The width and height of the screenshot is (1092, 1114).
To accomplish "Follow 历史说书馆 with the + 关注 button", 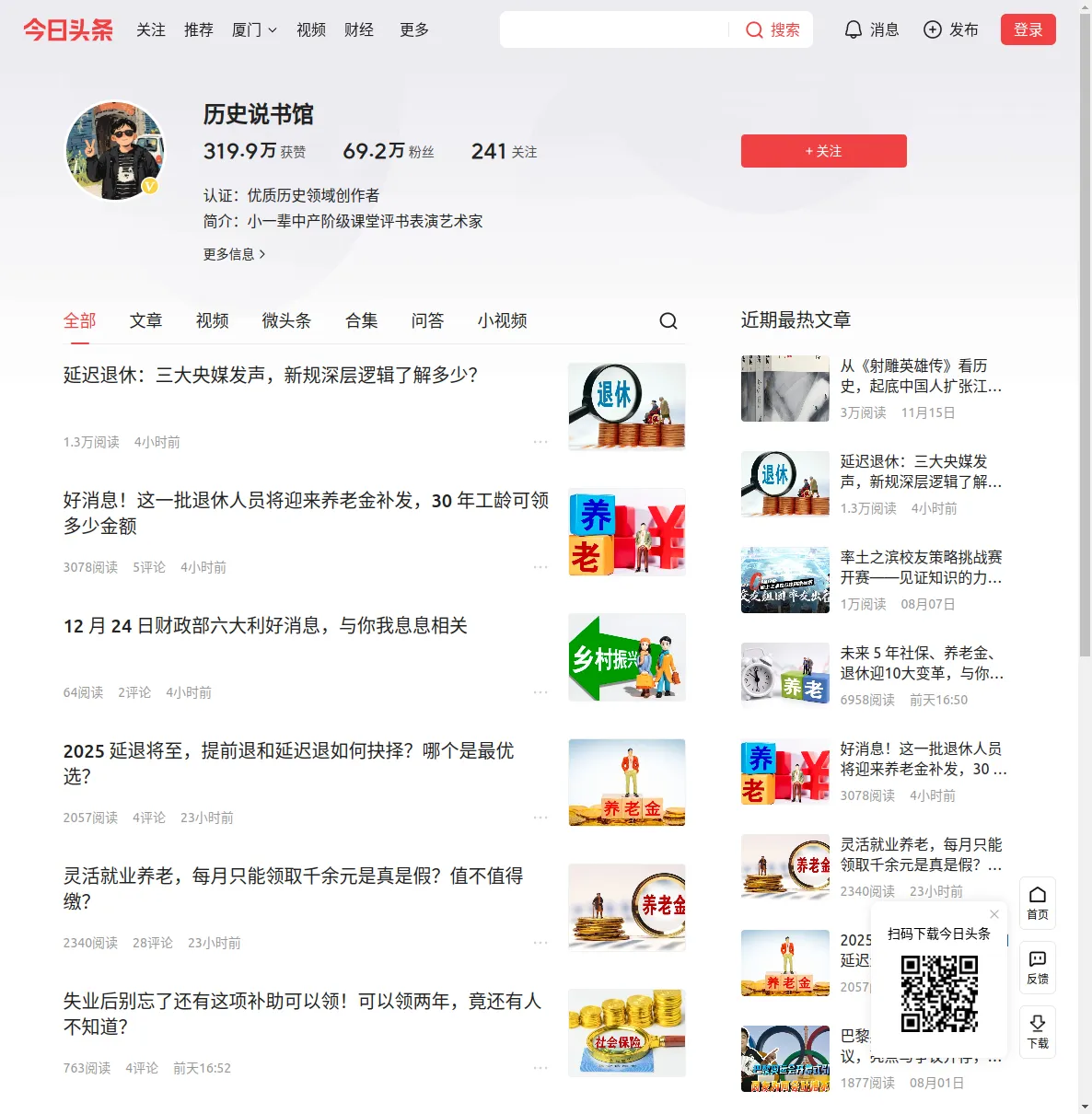I will pyautogui.click(x=823, y=151).
